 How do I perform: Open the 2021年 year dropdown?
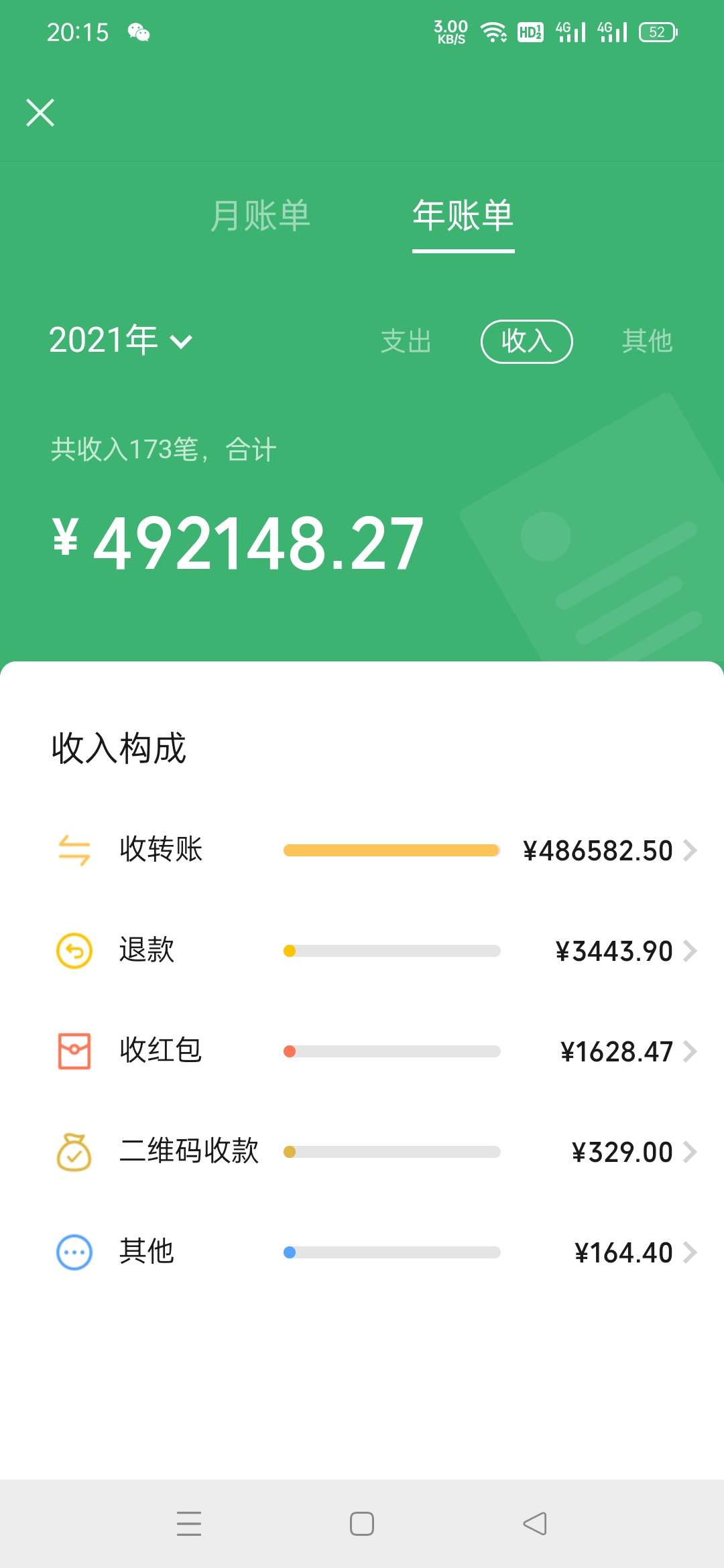click(121, 340)
